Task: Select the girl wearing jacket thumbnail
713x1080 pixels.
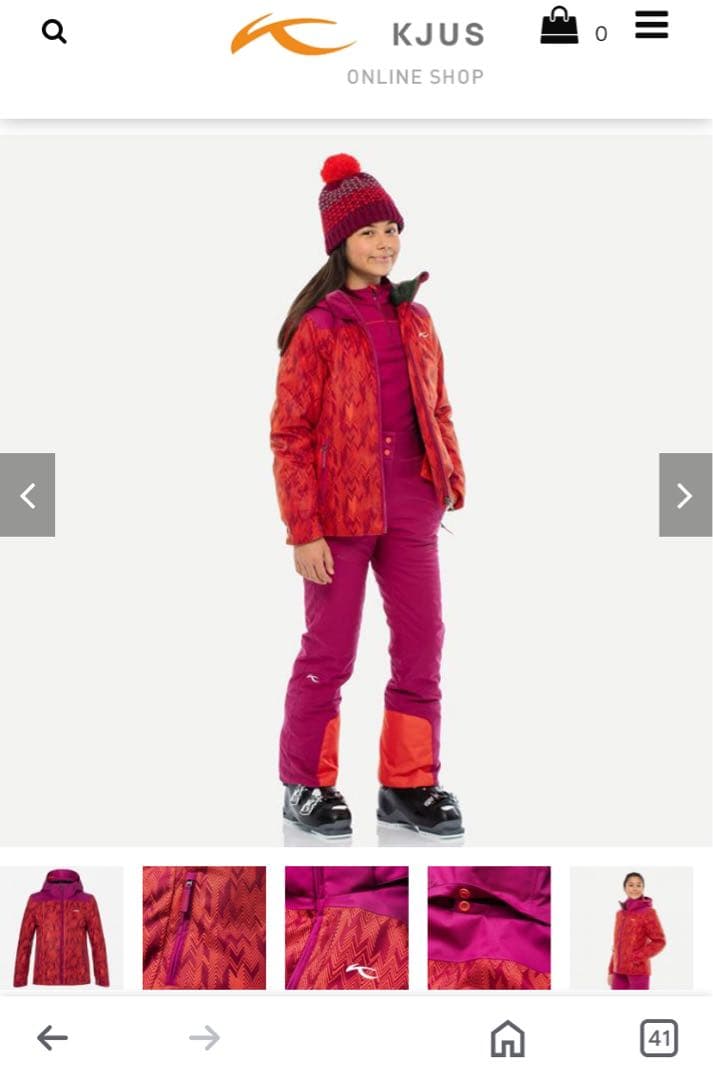Action: [632, 927]
